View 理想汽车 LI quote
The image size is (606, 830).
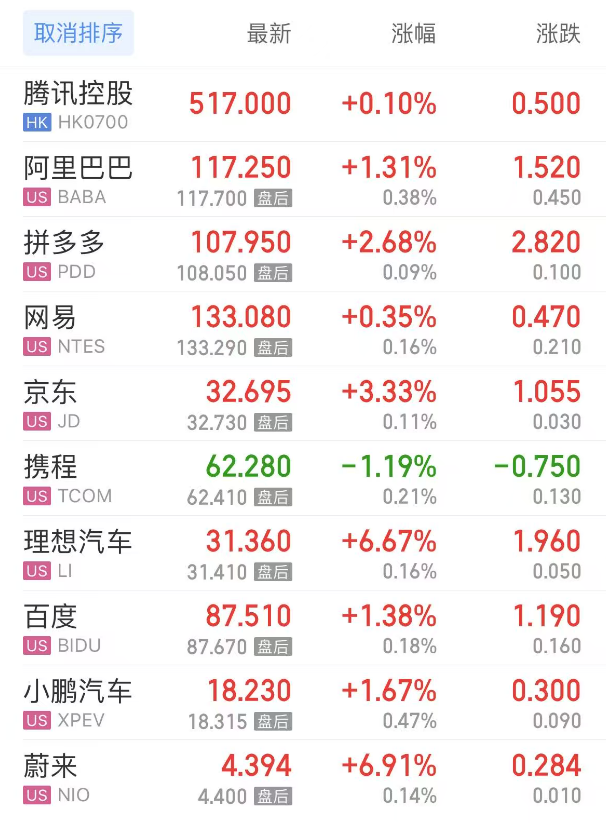[78, 554]
